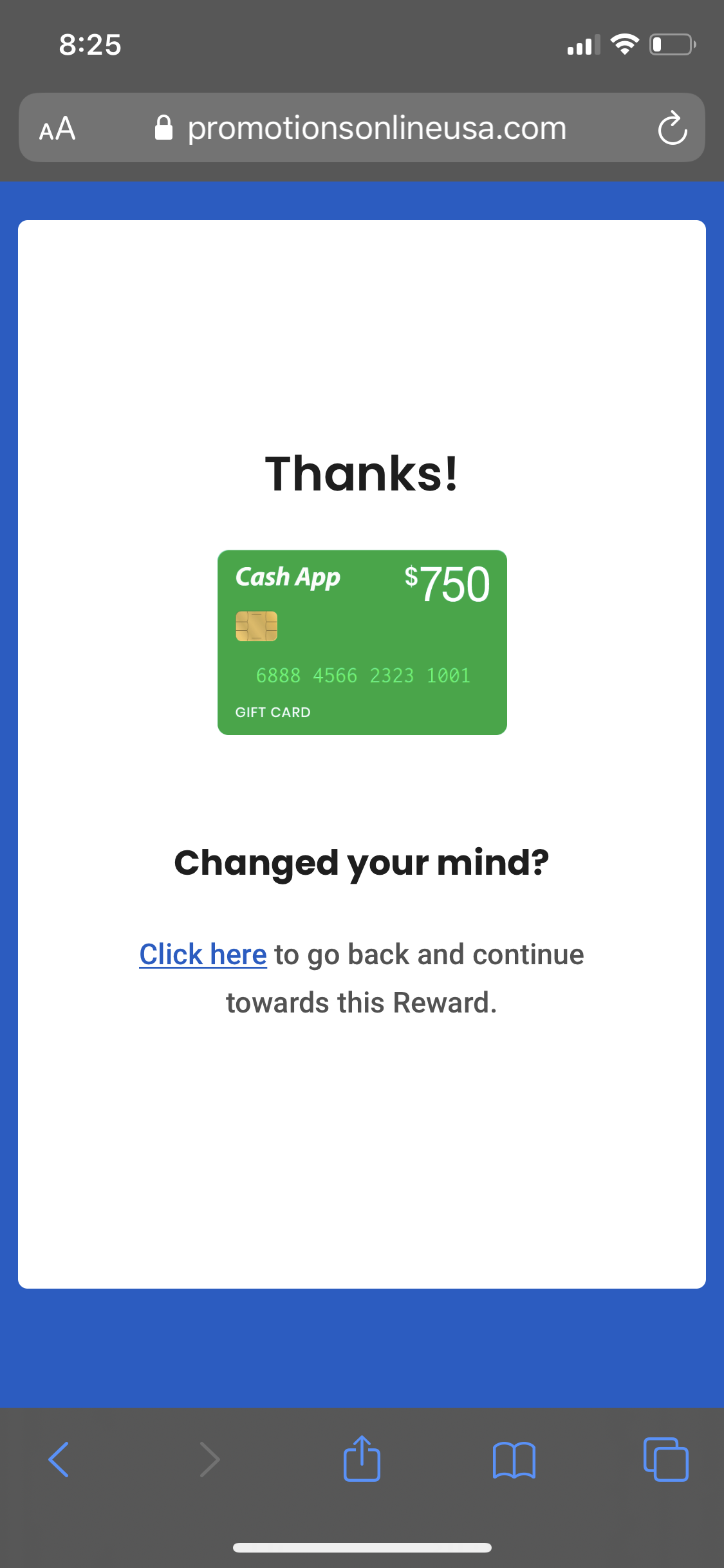Reload the page
Viewport: 724px width, 1568px height.
coord(672,128)
